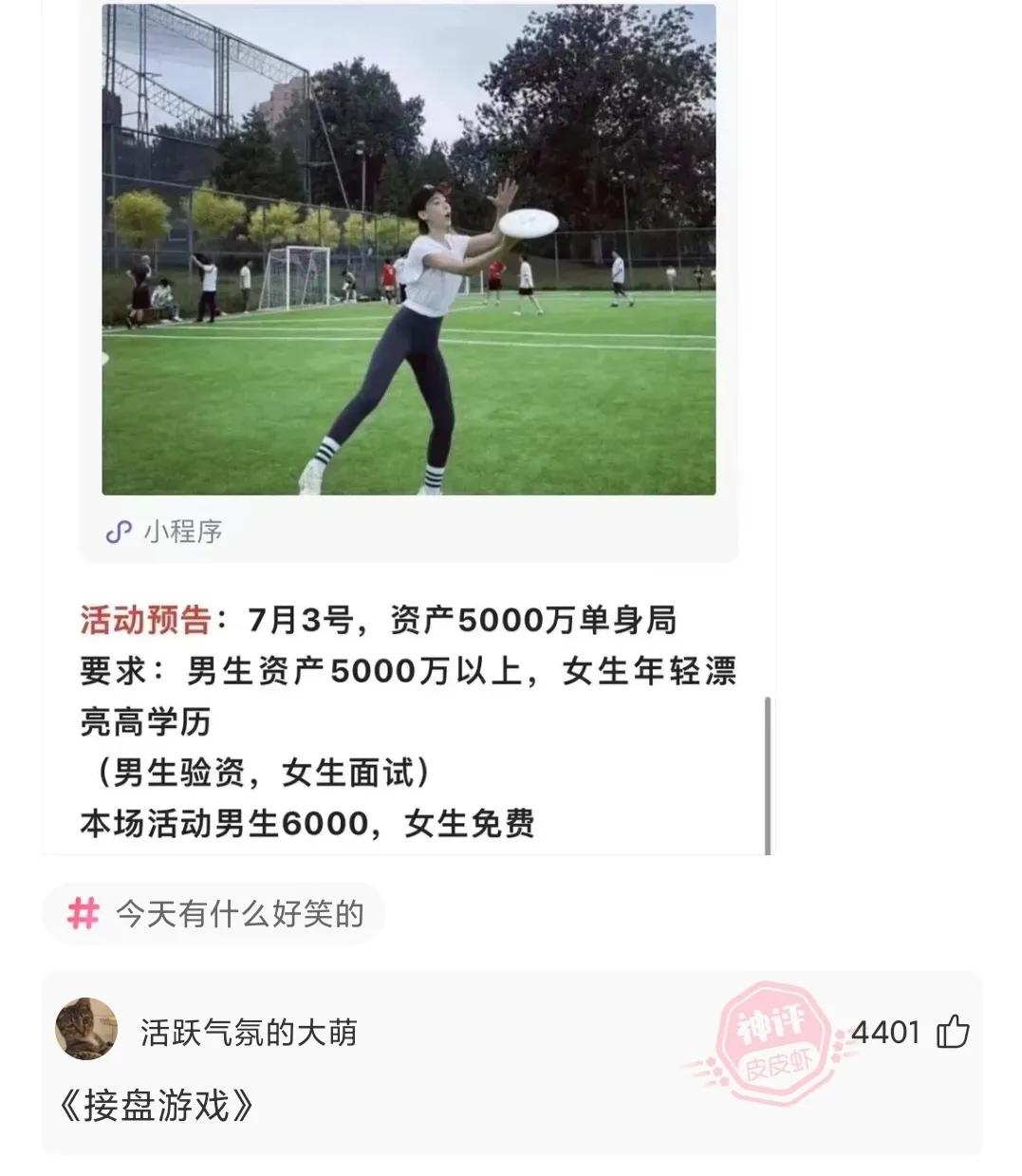Viewport: 1022px width, 1176px height.
Task: Click the 小程序 label text
Action: click(182, 532)
